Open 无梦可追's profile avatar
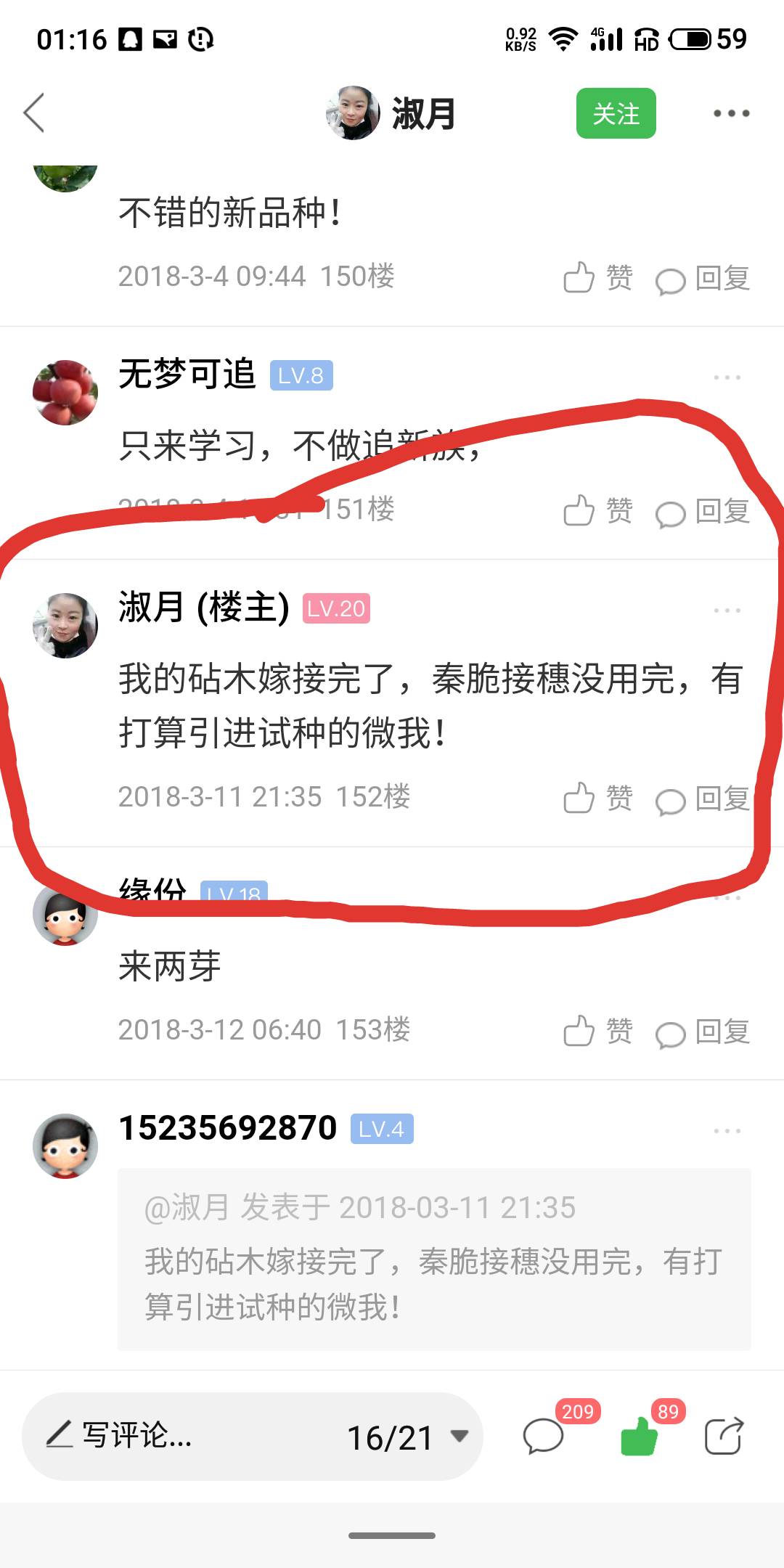The image size is (784, 1568). 65,392
